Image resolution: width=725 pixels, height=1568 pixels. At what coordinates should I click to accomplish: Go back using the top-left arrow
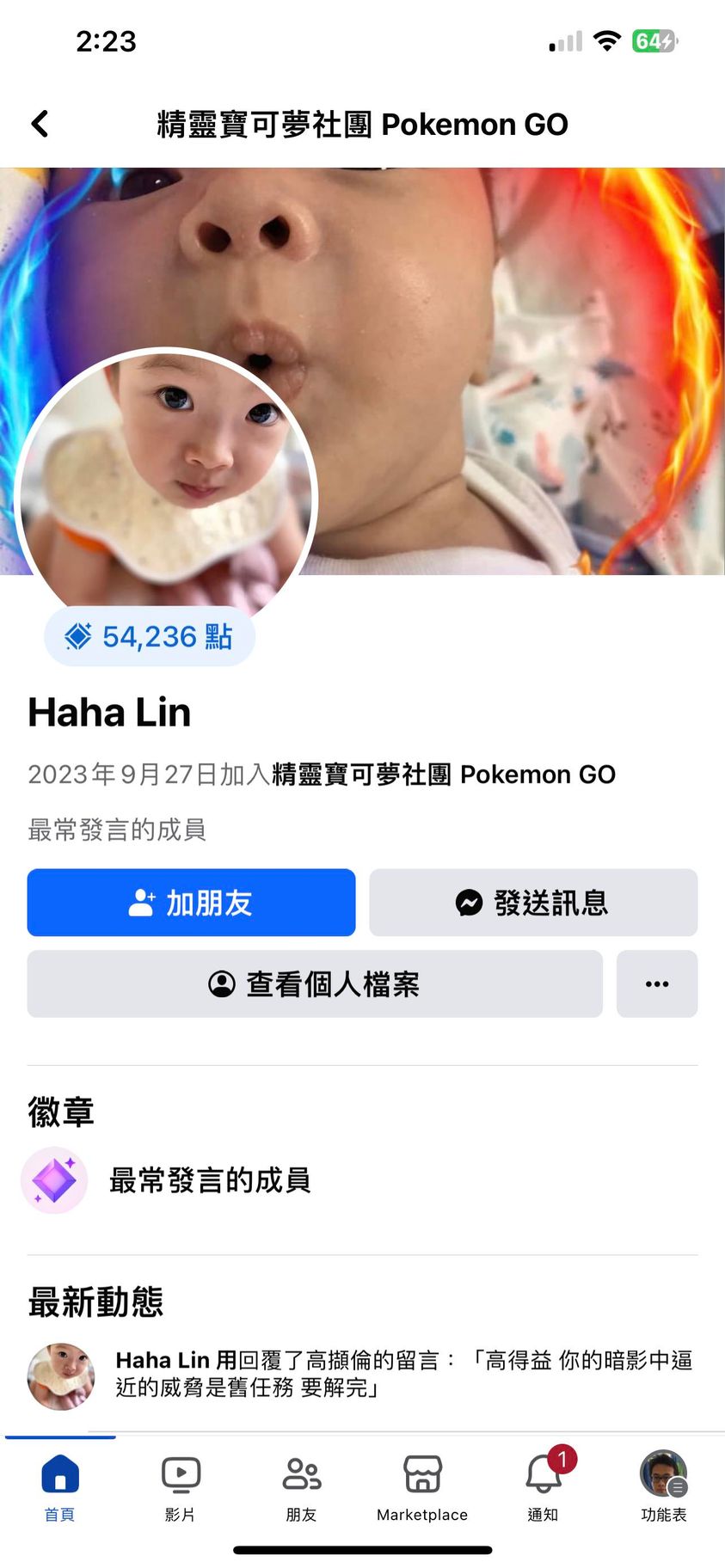[x=40, y=124]
